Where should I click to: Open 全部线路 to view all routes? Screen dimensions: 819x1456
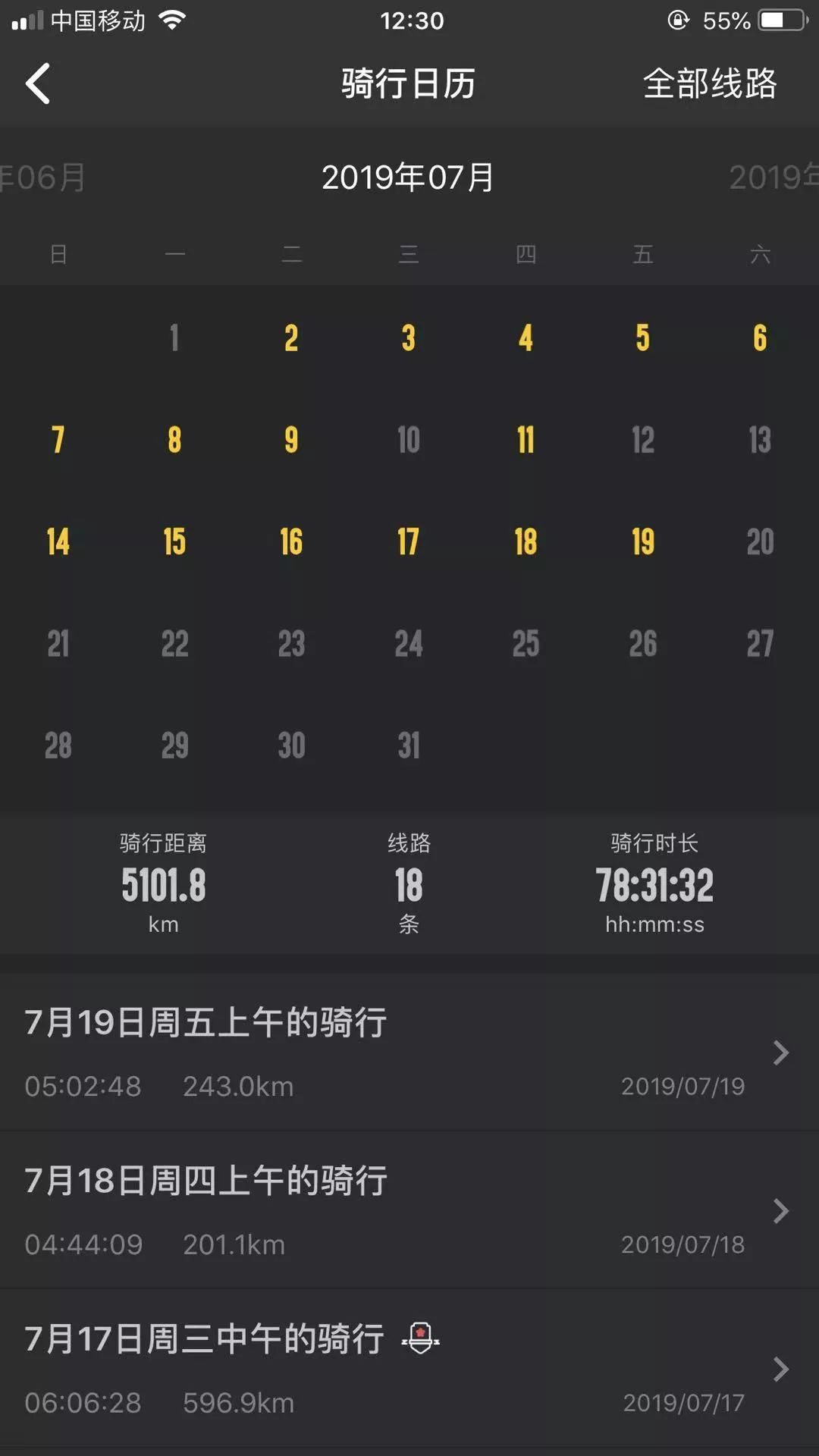point(708,84)
